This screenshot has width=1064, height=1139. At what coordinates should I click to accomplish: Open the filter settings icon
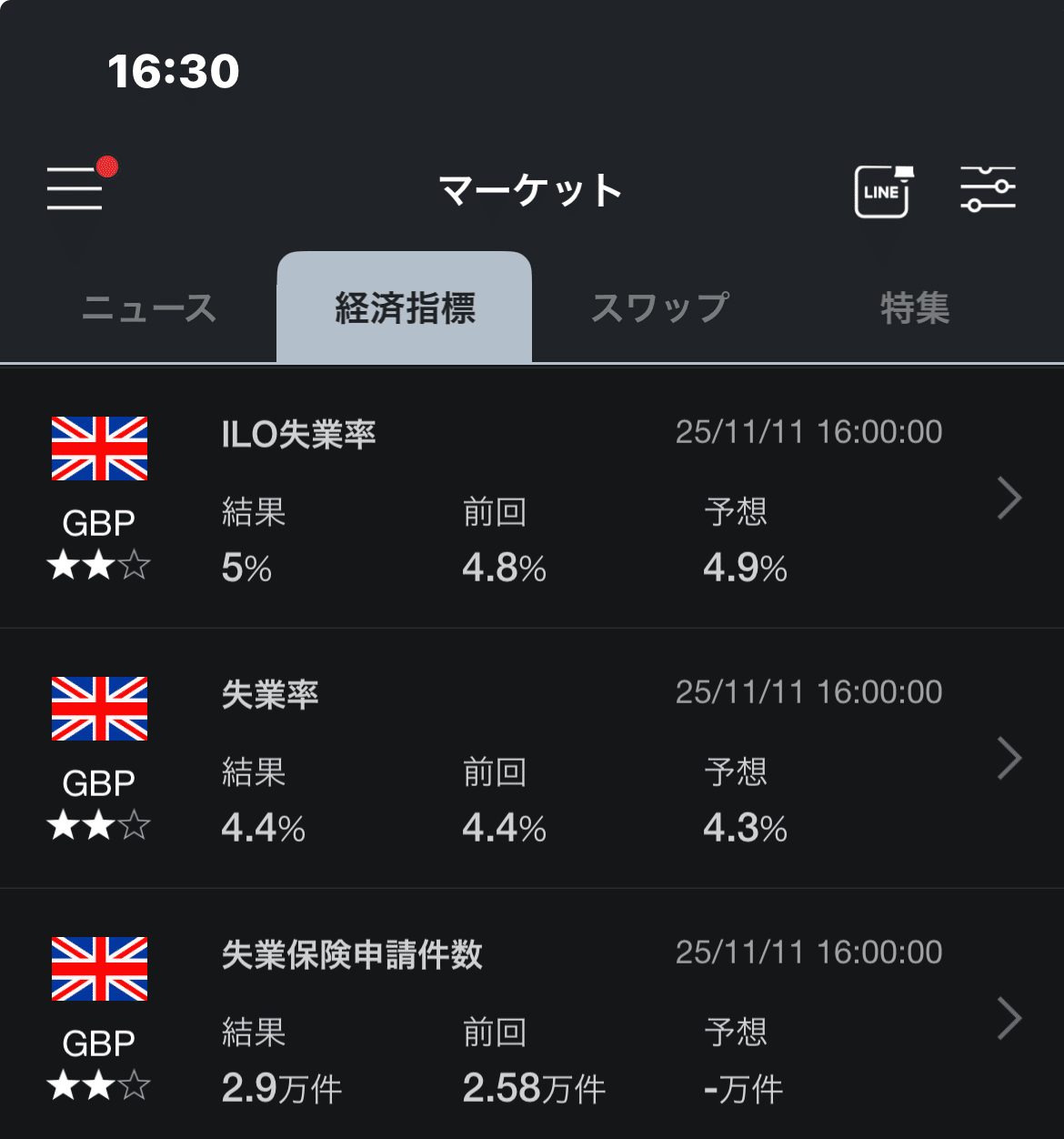[x=989, y=188]
